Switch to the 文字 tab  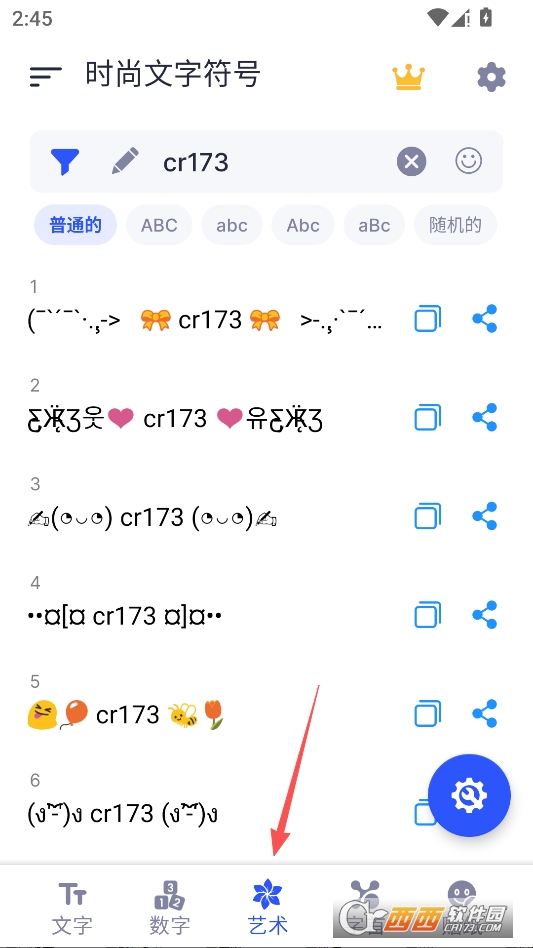click(72, 908)
